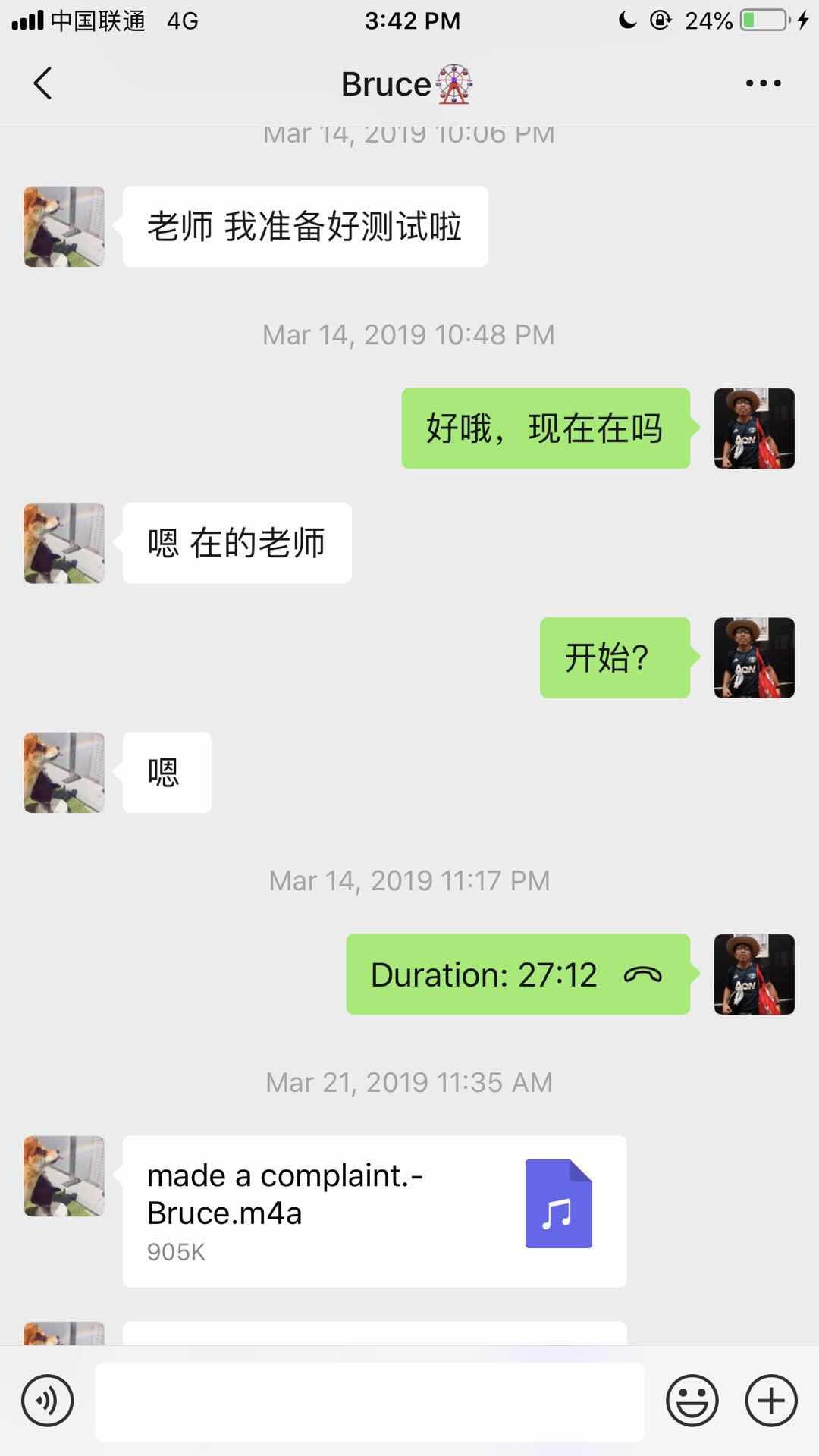Switch to voice message input

pyautogui.click(x=48, y=1401)
